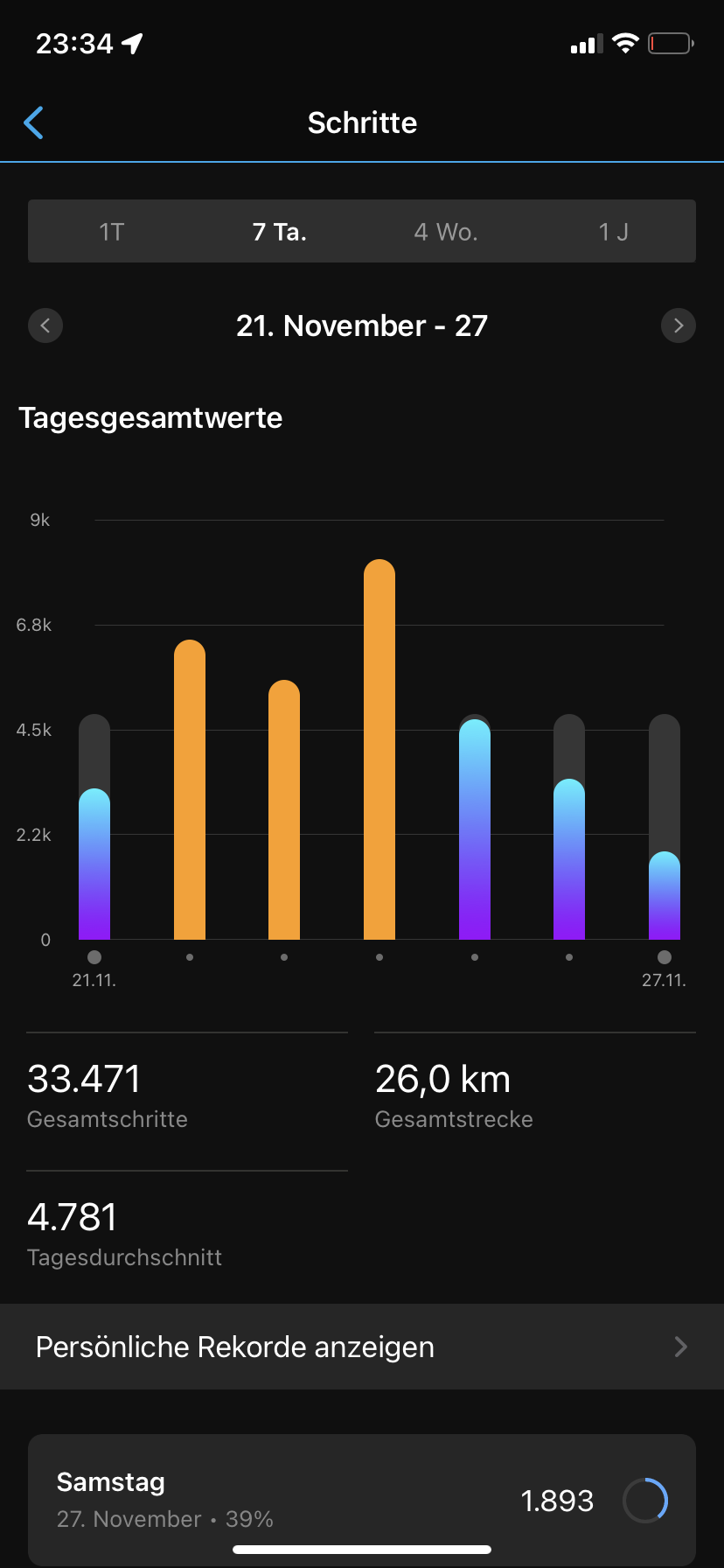Go to the next week
724x1568 pixels.
pyautogui.click(x=678, y=326)
